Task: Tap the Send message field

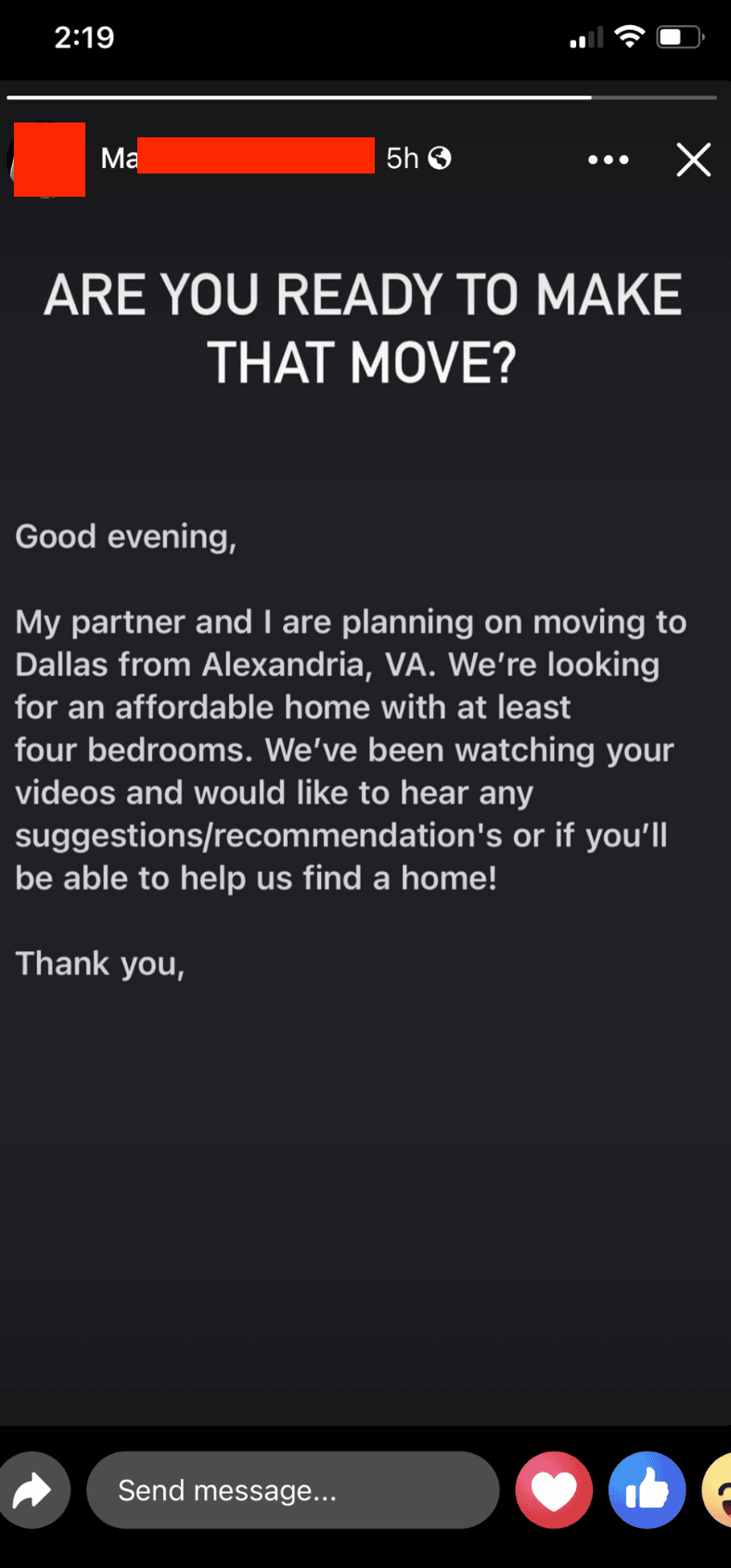Action: click(x=292, y=1490)
